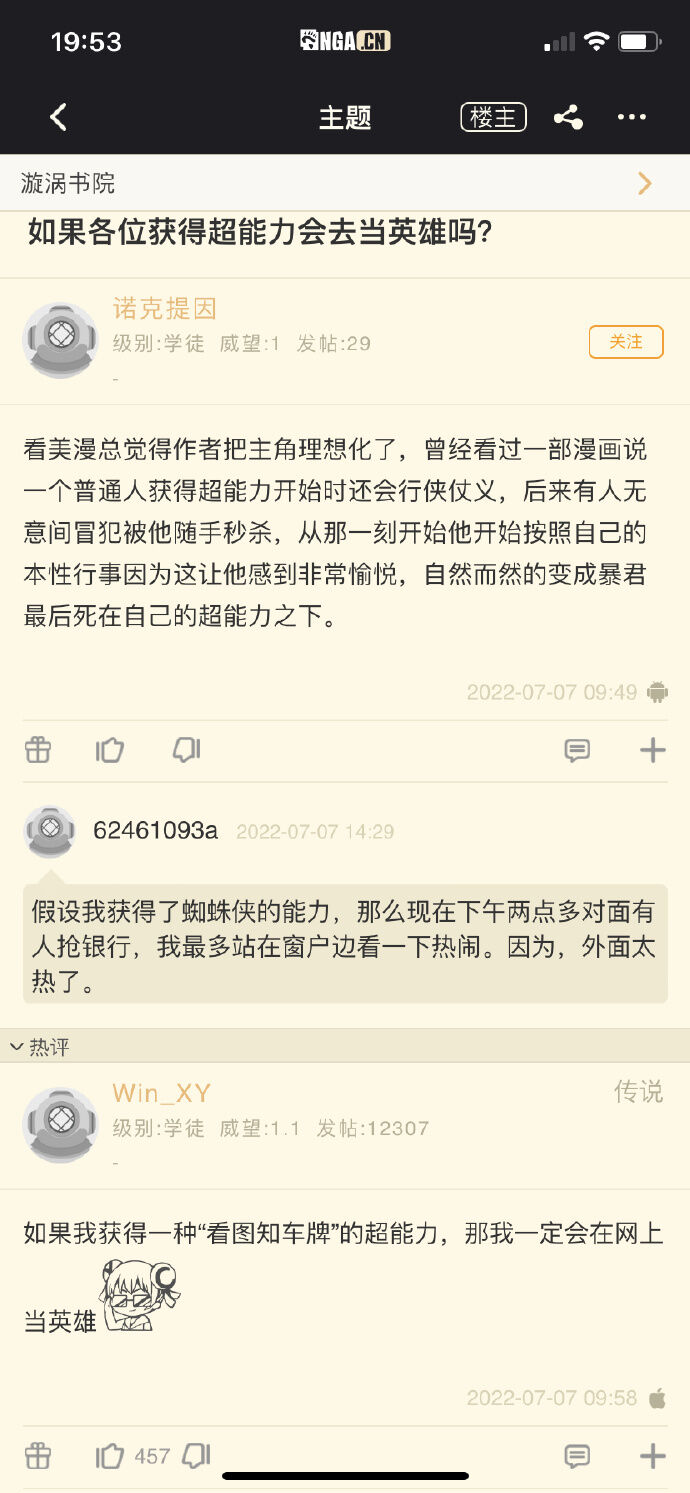
Task: View Win_XY's user profile
Action: pos(161,1093)
